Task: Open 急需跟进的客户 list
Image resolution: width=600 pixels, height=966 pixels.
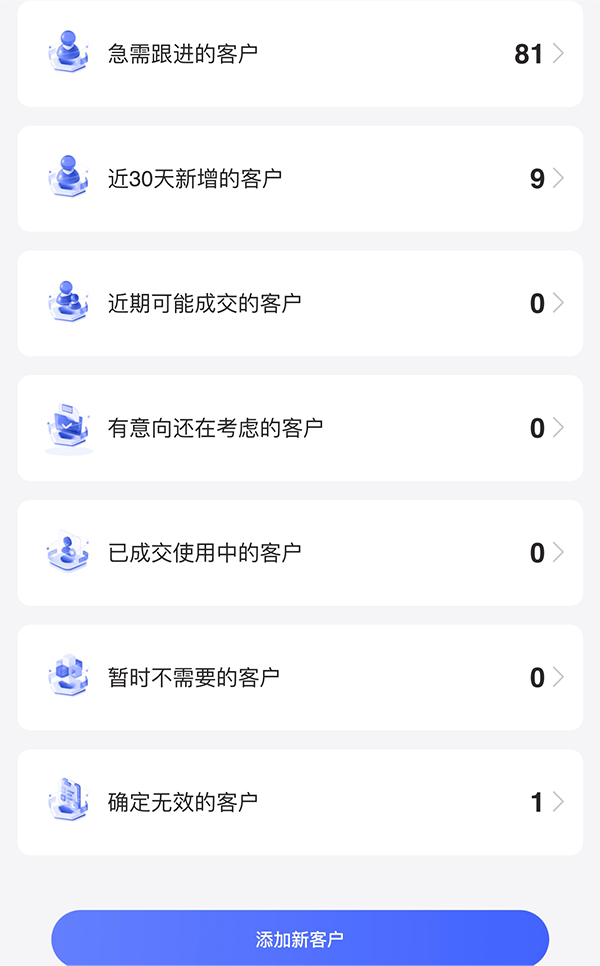Action: pos(300,54)
